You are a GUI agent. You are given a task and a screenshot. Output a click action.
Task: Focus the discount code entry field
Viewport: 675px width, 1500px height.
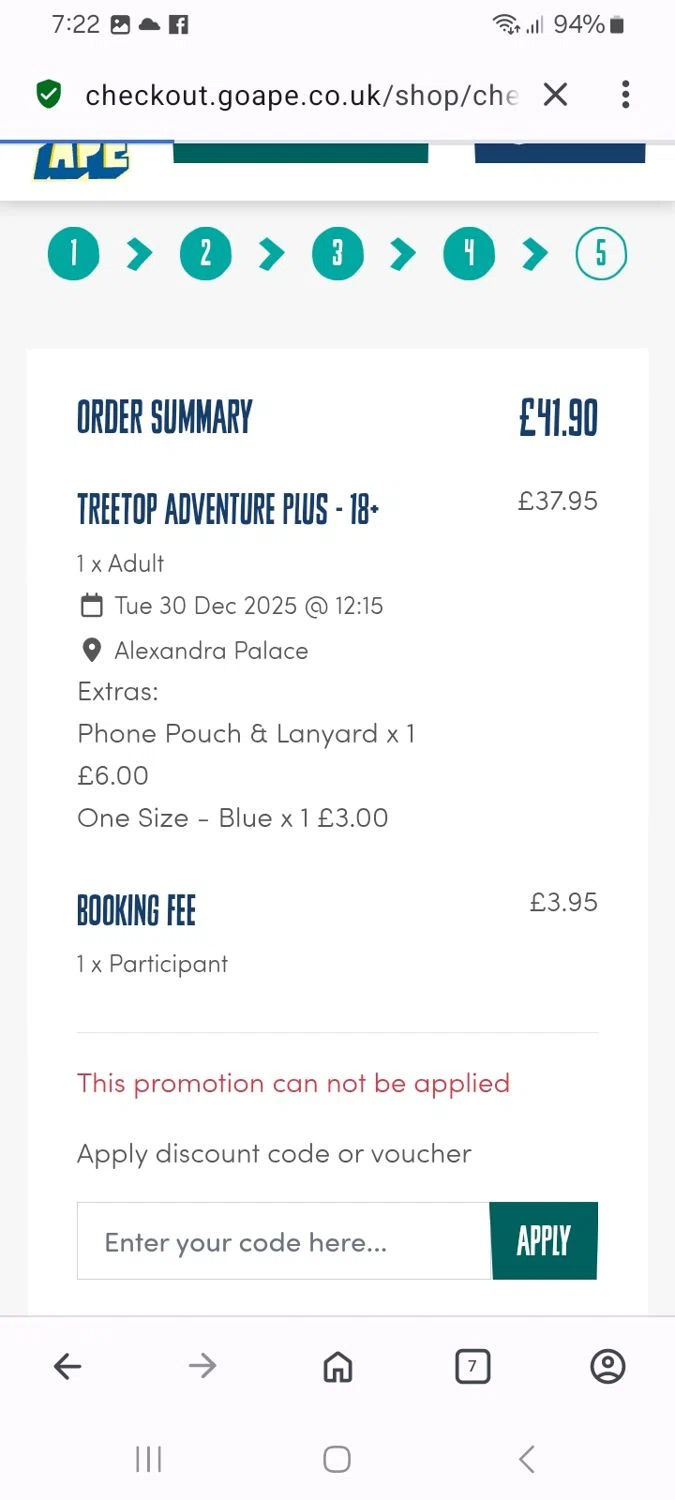(x=284, y=1241)
